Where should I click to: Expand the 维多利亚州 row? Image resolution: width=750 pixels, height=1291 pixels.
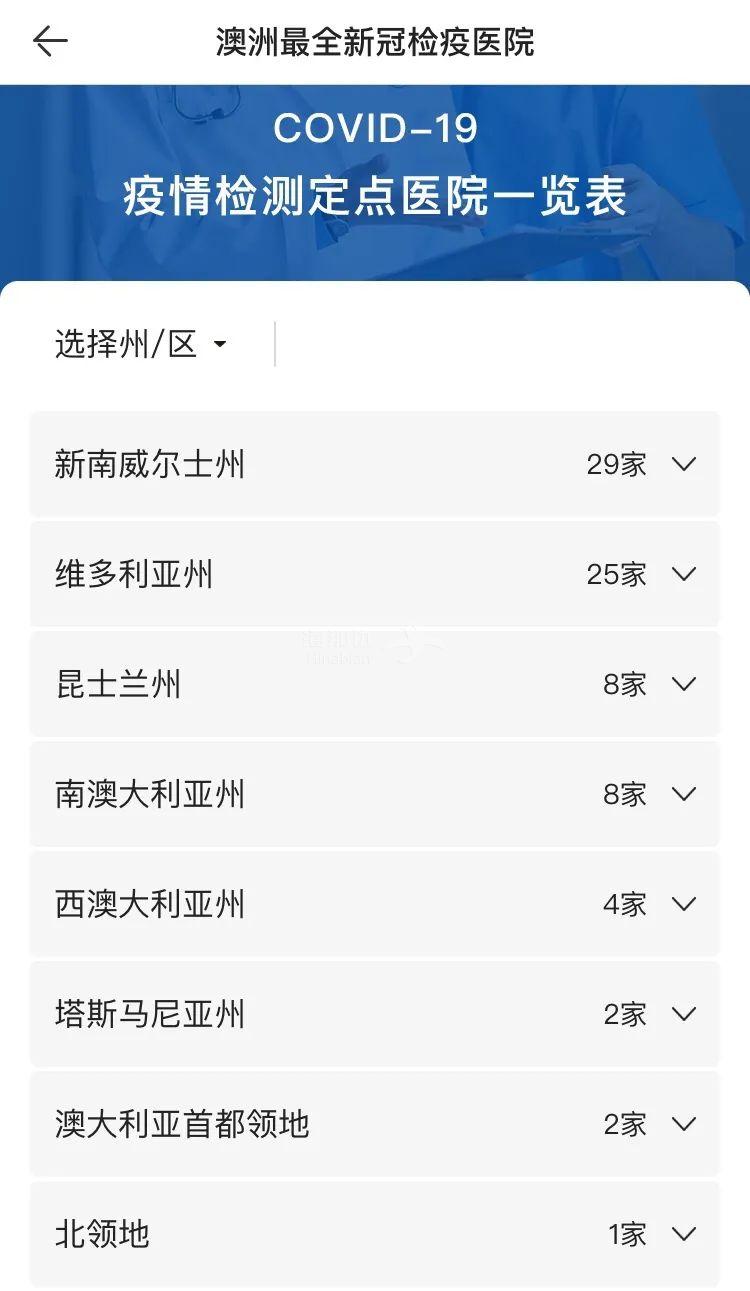683,574
